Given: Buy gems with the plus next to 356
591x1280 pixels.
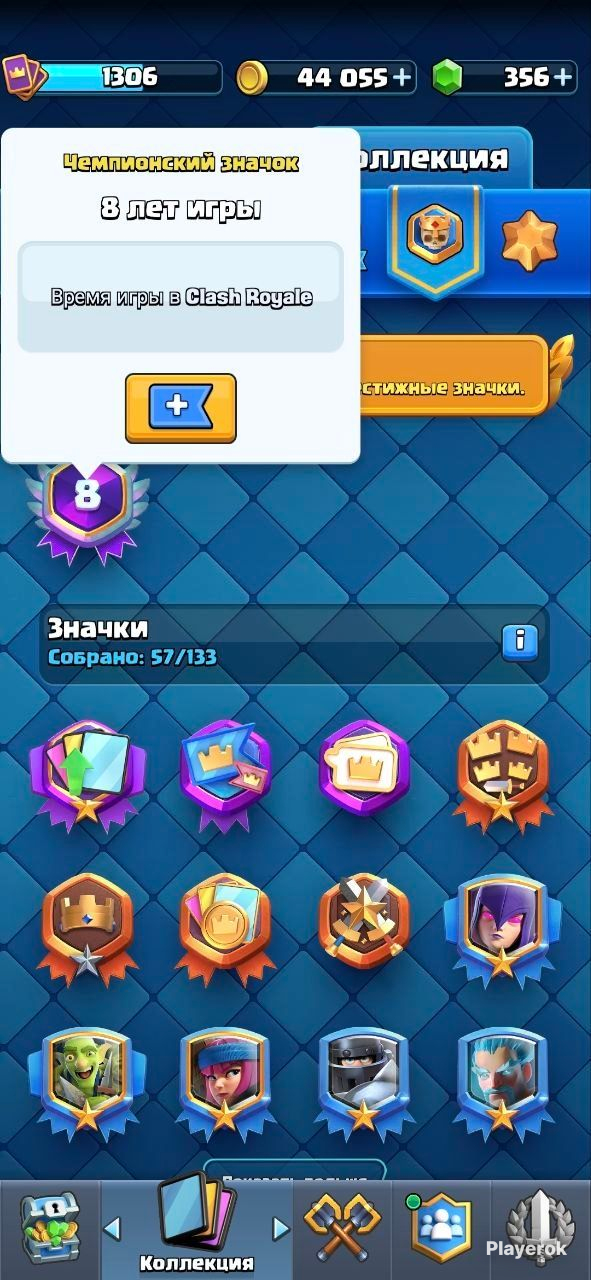Looking at the screenshot, I should pyautogui.click(x=563, y=77).
